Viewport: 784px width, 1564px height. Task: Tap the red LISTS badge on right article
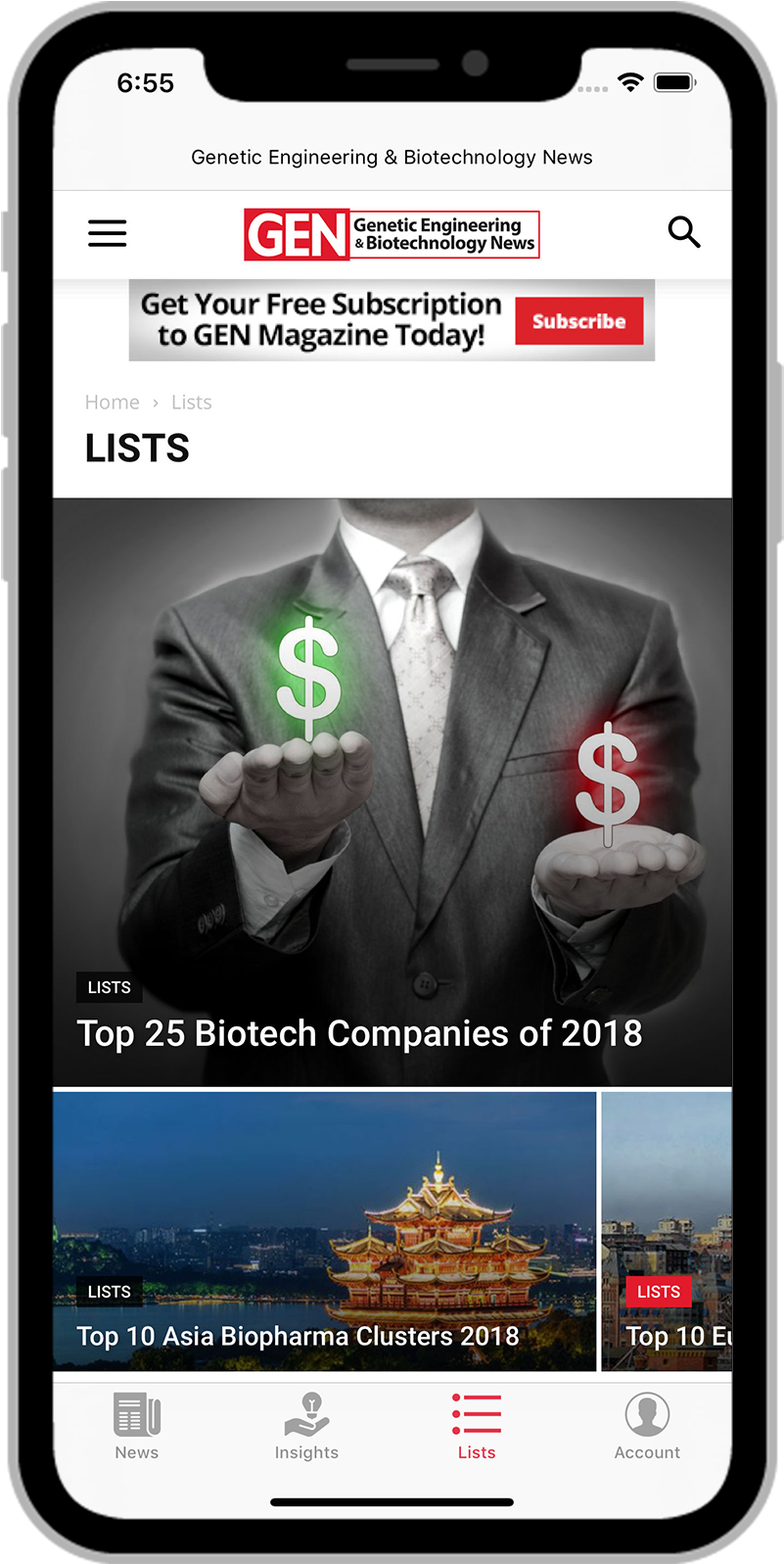[659, 1291]
